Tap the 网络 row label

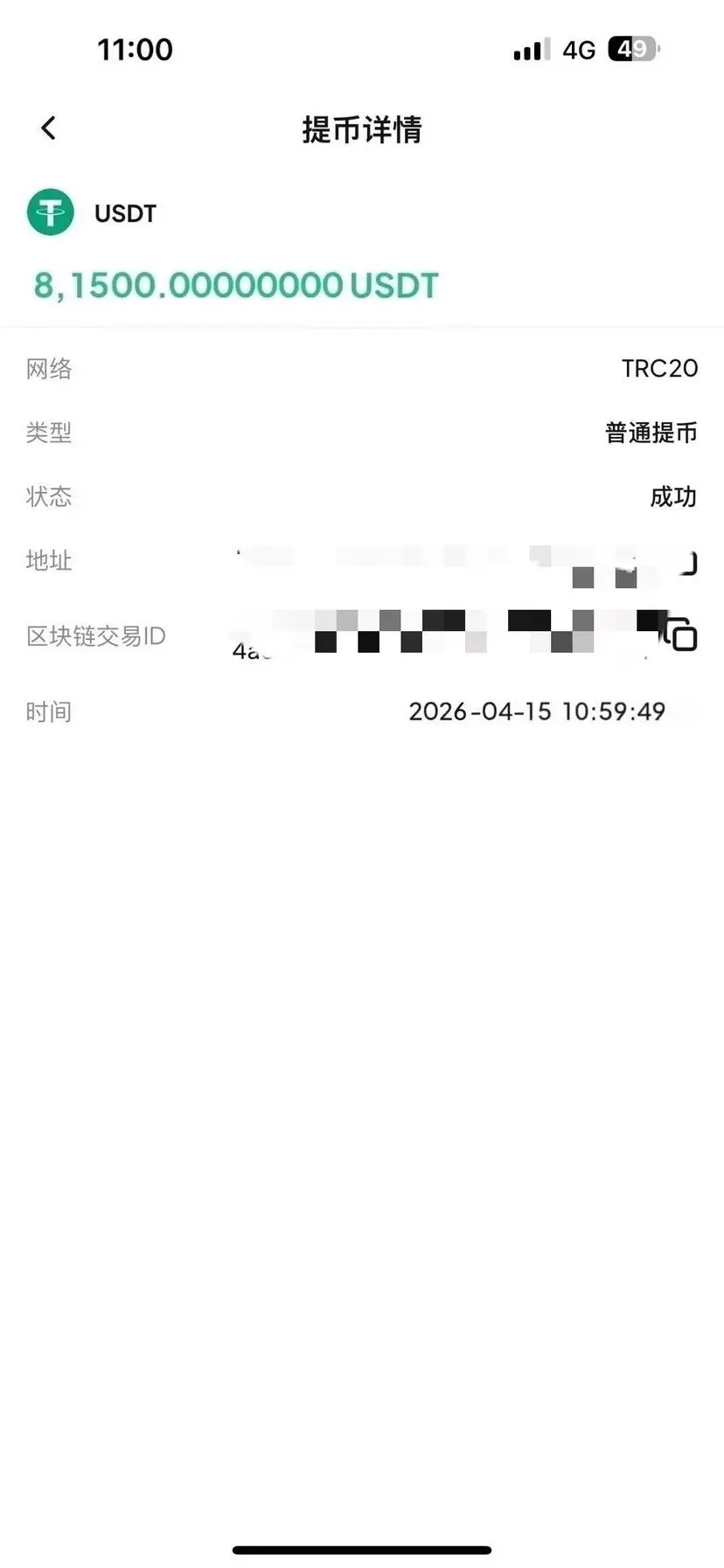[x=48, y=368]
